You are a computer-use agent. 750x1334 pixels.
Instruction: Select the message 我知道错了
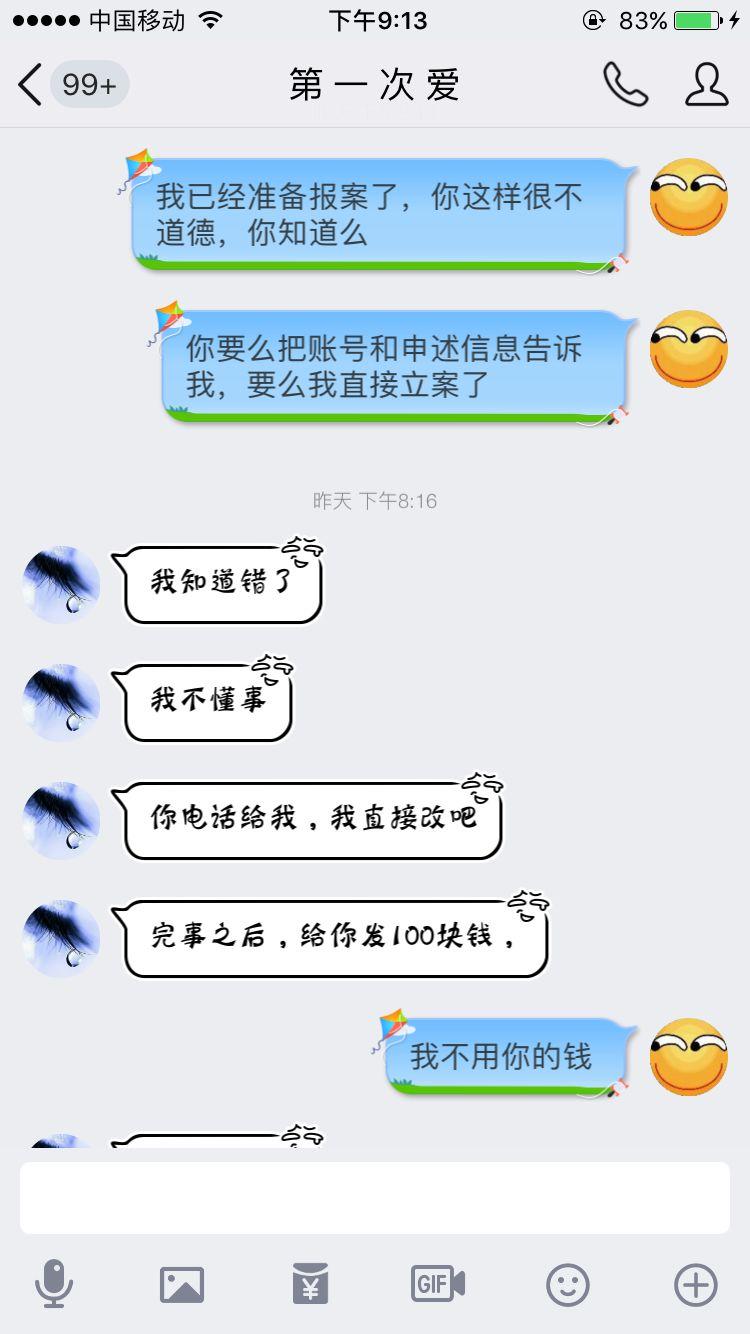(220, 584)
